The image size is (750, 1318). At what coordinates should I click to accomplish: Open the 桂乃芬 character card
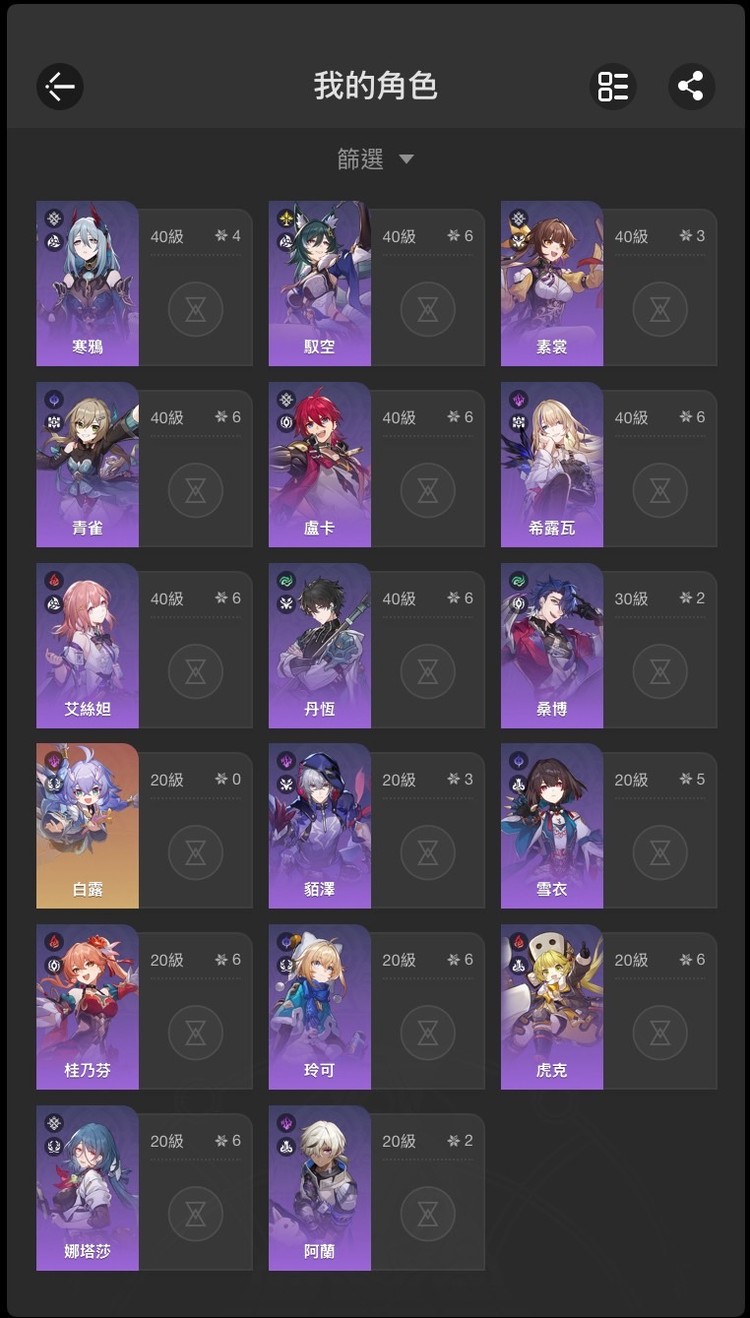(x=88, y=1007)
